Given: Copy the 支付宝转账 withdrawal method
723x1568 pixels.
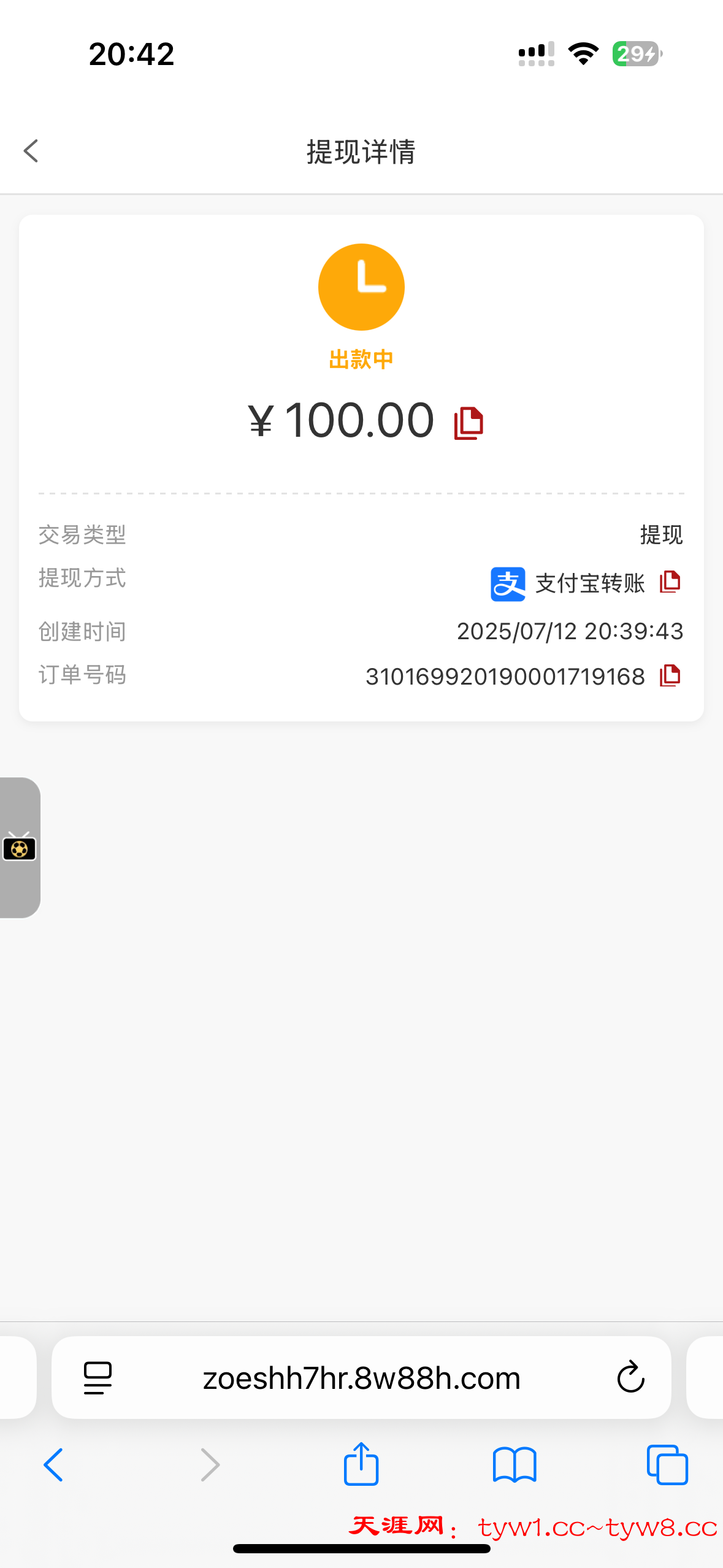Looking at the screenshot, I should (670, 582).
